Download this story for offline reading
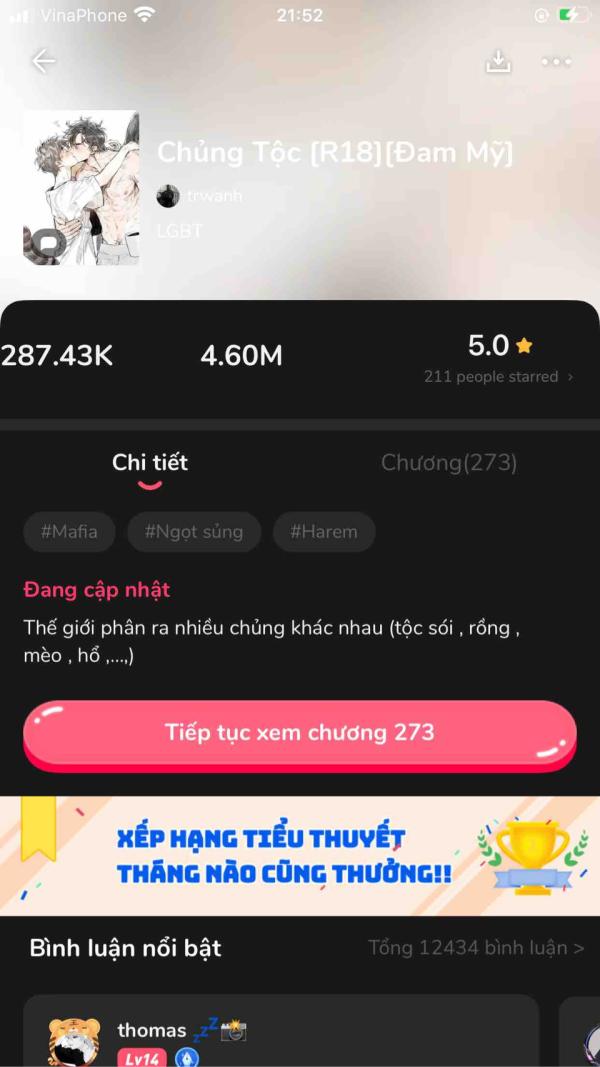Screen dimensions: 600x1067 pos(497,61)
